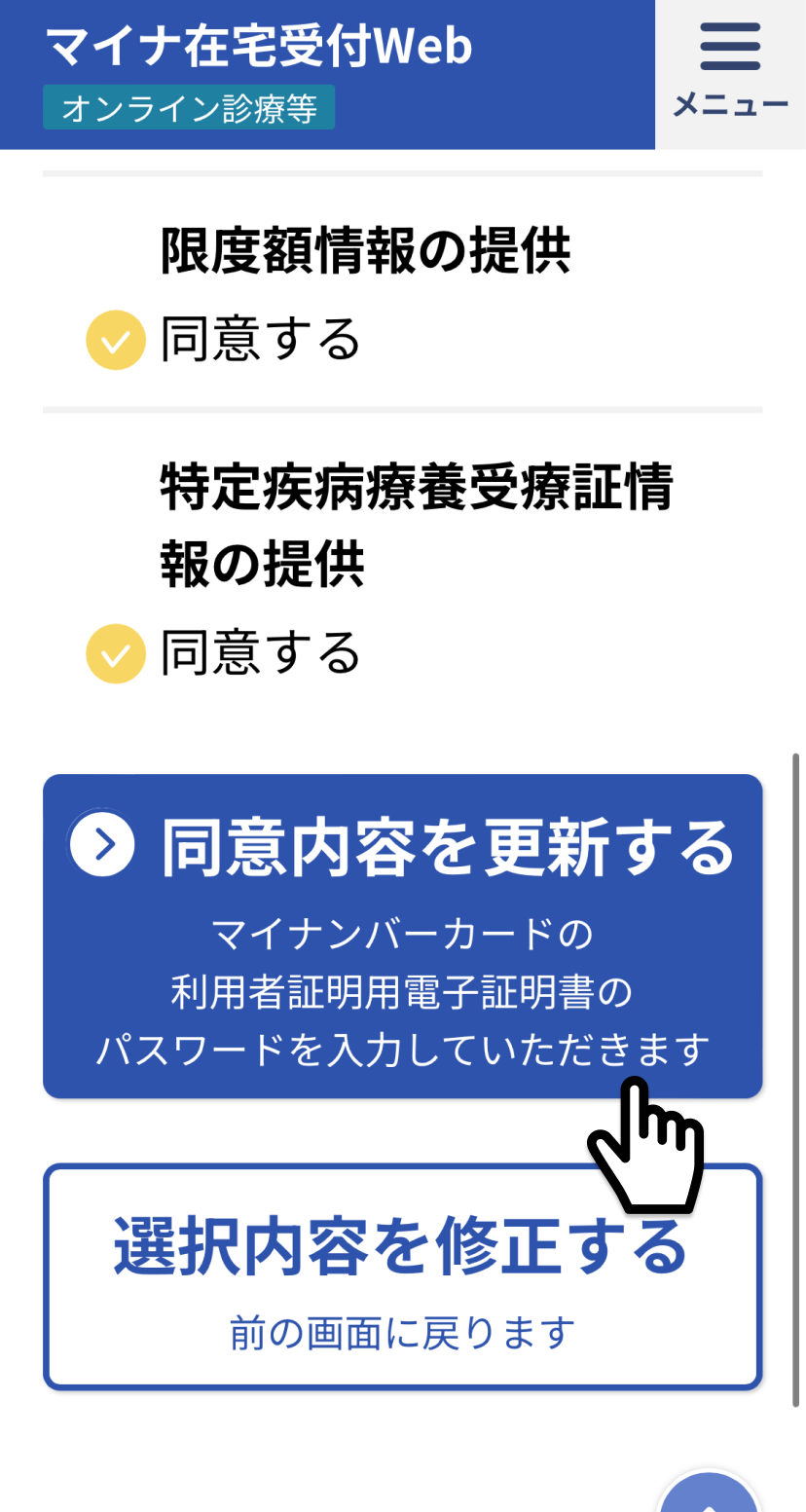Select 選択内容を修正する to go back

[x=402, y=1275]
